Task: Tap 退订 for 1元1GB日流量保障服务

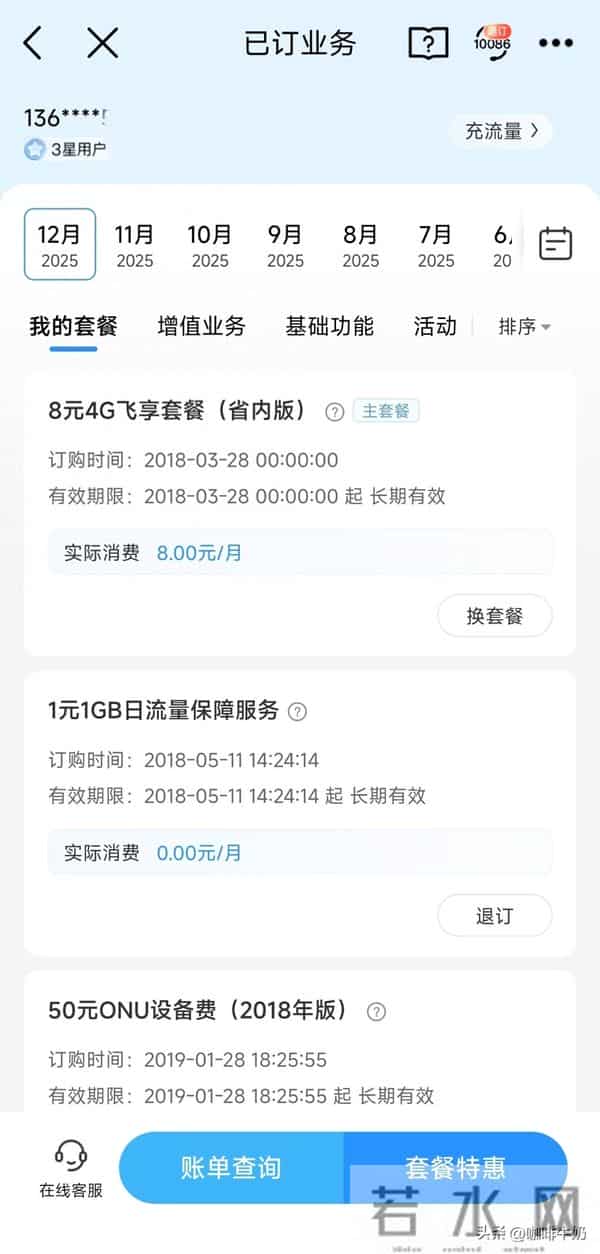Action: 494,916
